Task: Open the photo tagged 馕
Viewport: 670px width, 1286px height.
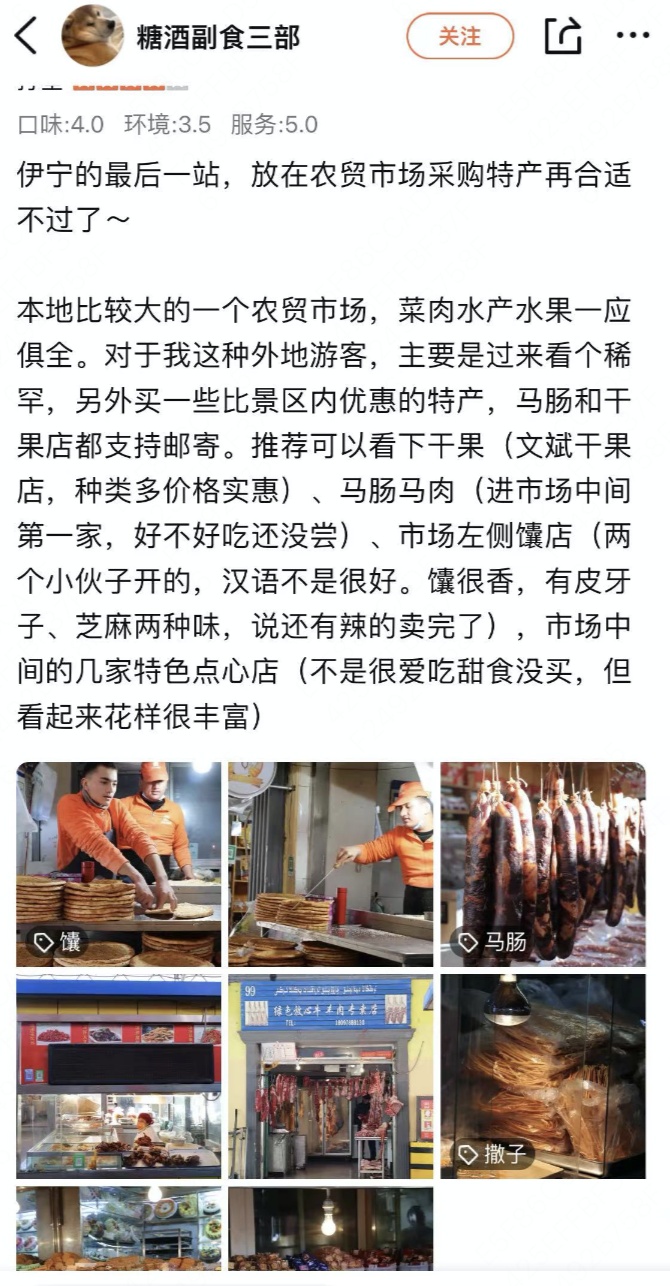Action: 118,863
